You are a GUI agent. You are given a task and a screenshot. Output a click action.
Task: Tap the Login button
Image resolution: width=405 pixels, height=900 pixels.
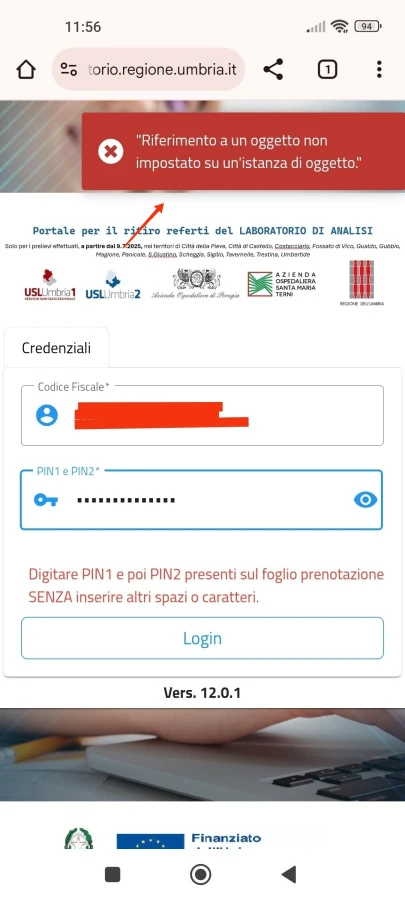(202, 638)
